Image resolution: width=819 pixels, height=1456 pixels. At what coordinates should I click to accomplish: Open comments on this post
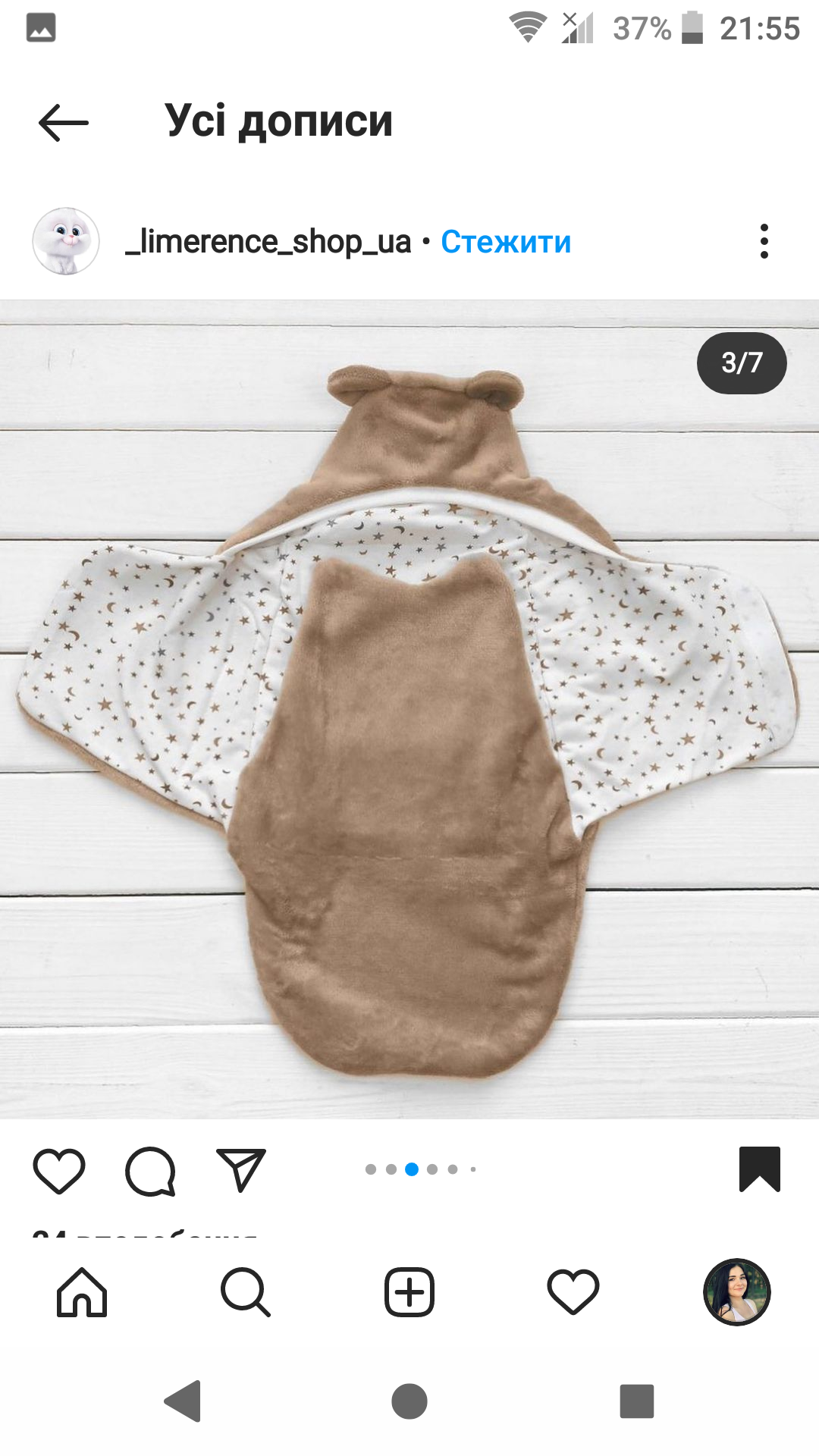[x=150, y=1171]
